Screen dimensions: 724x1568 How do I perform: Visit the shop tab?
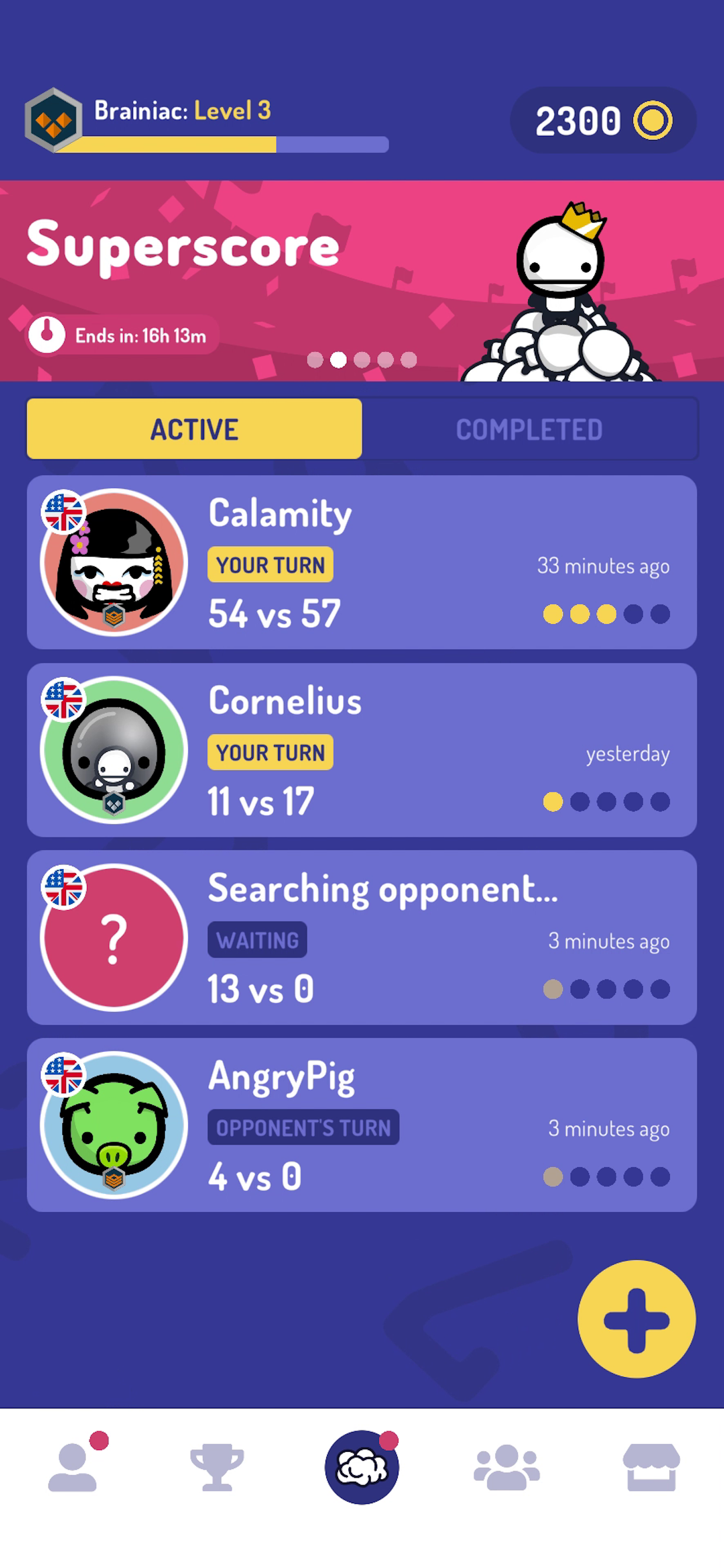click(x=652, y=1467)
